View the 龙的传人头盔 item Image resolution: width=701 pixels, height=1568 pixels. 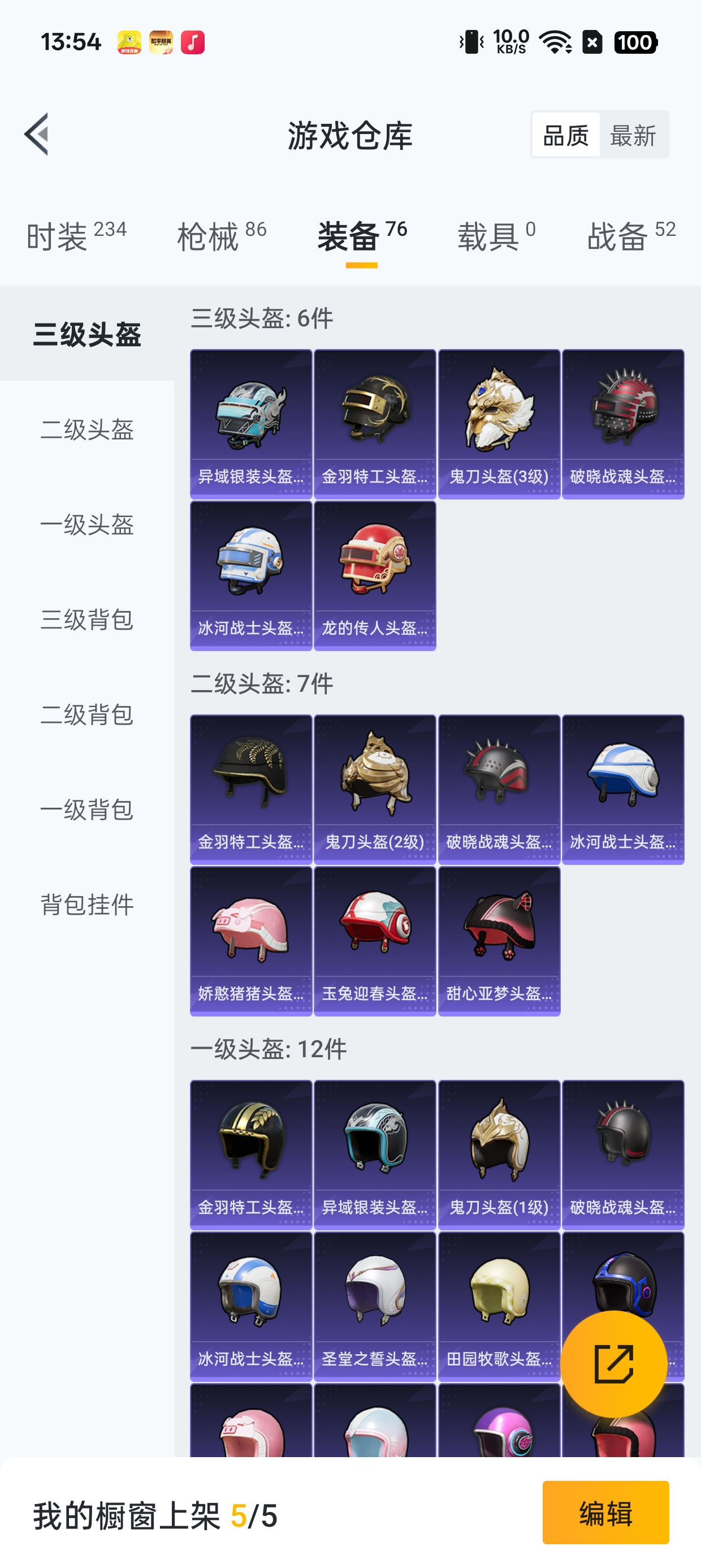pos(375,576)
